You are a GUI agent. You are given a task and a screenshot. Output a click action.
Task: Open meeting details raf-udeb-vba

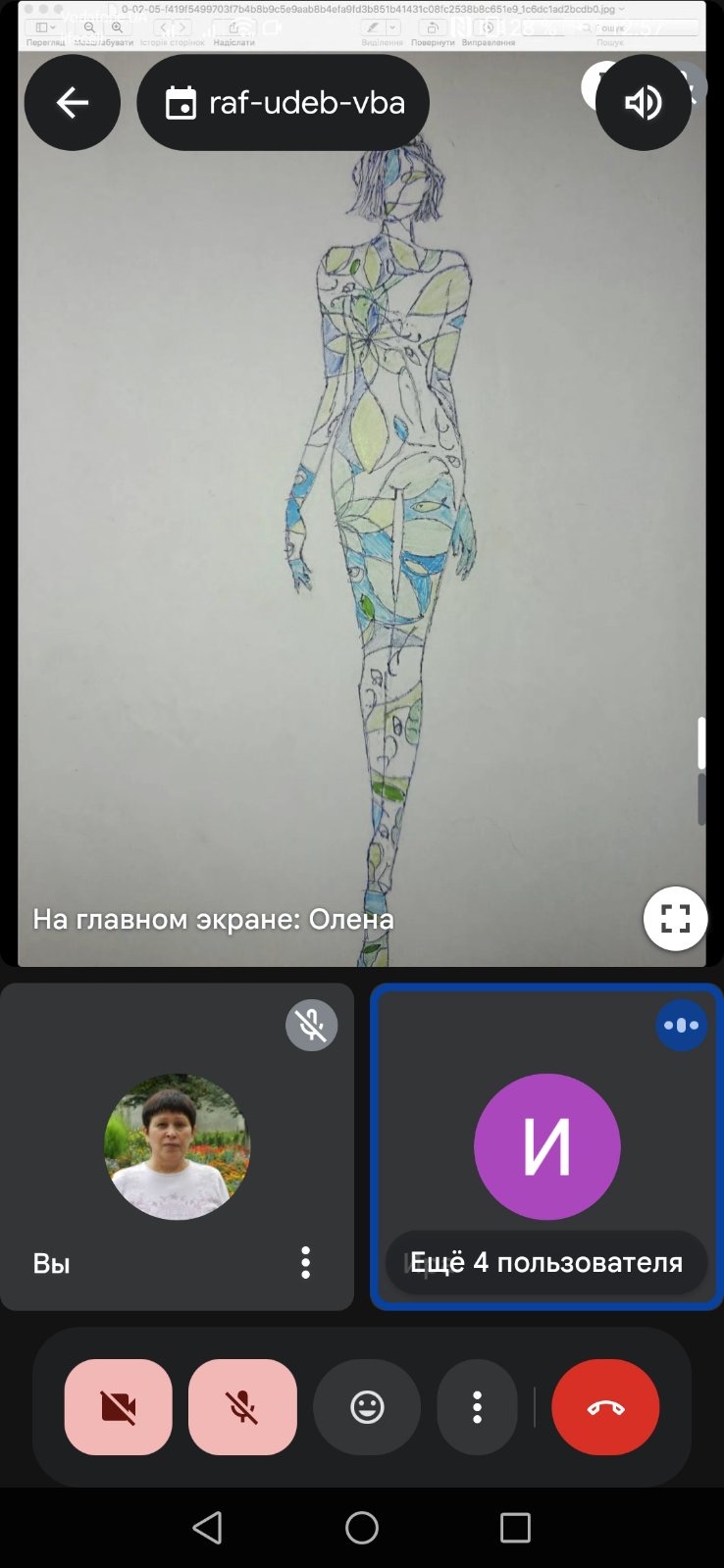[283, 103]
